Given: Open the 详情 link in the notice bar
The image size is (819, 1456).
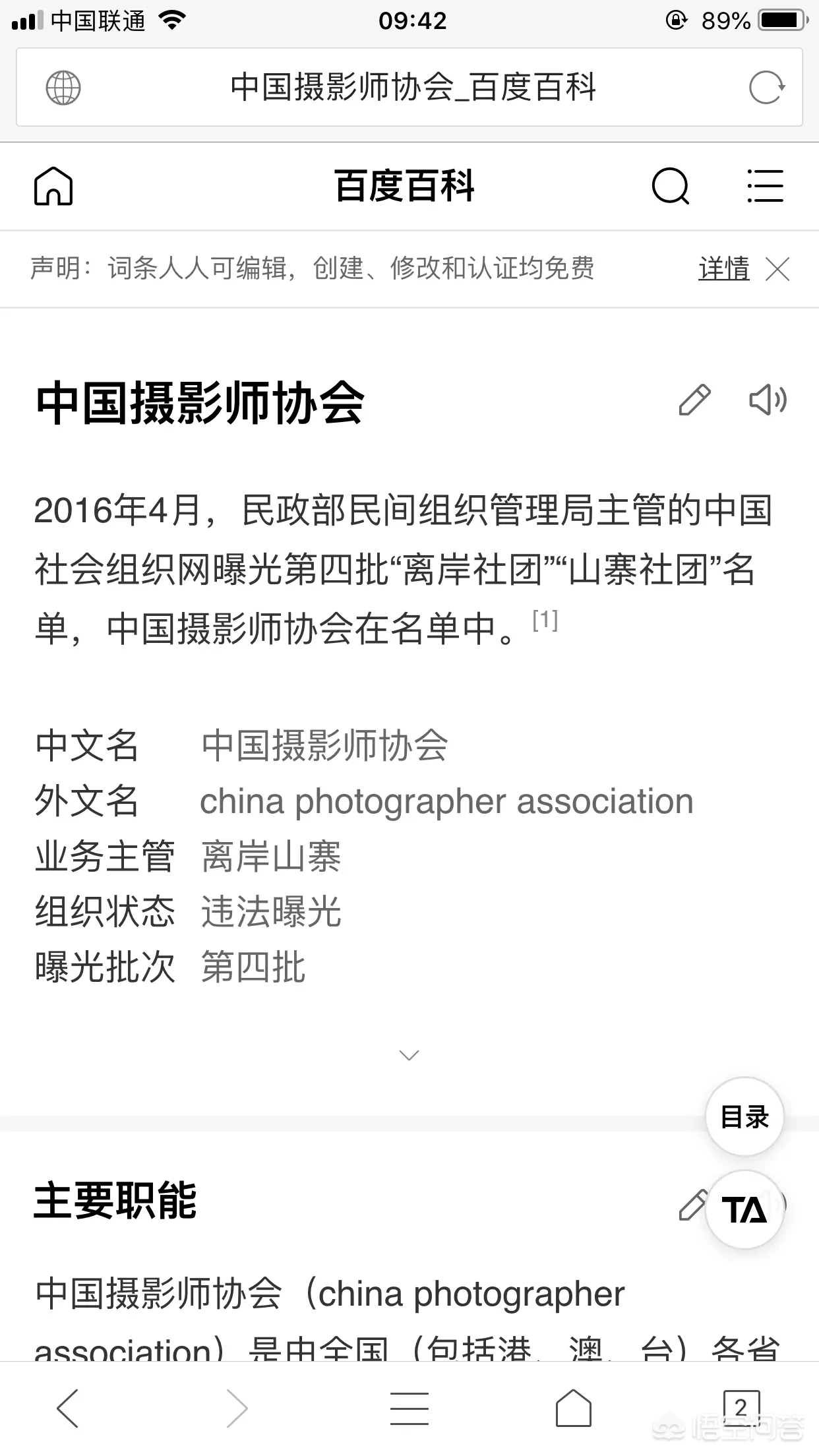Looking at the screenshot, I should (723, 269).
